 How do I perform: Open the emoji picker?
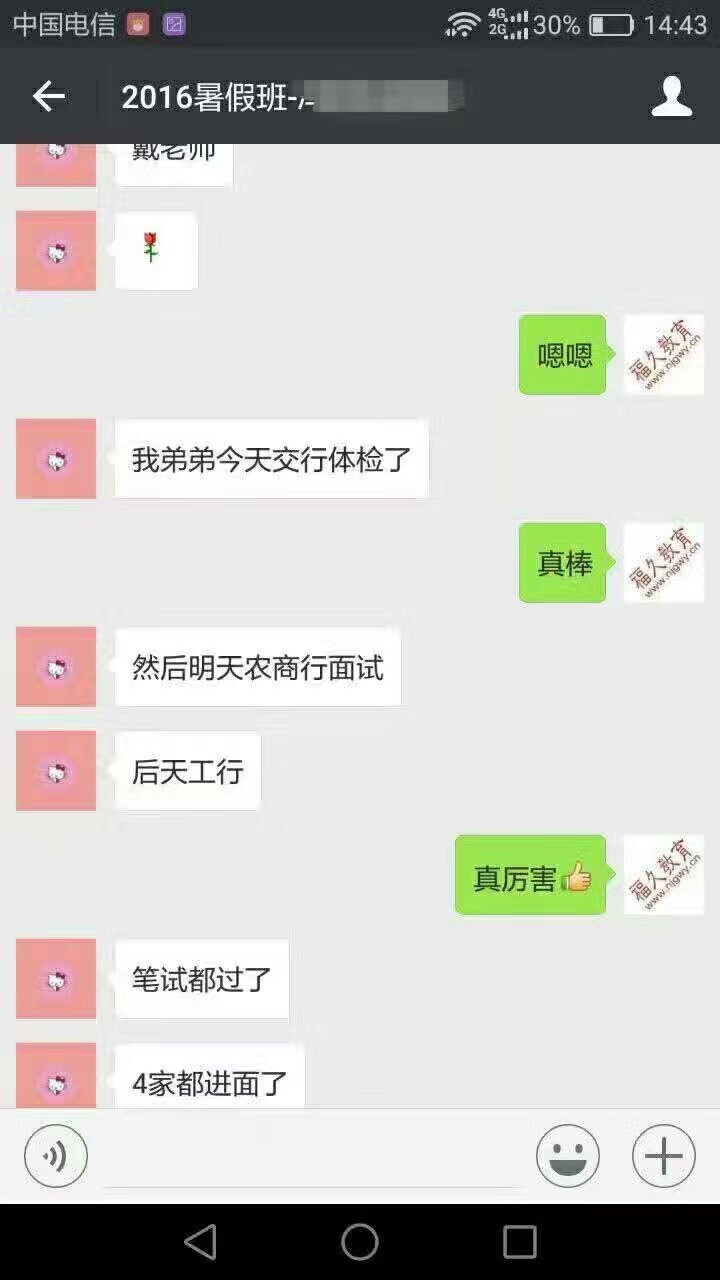[567, 1157]
